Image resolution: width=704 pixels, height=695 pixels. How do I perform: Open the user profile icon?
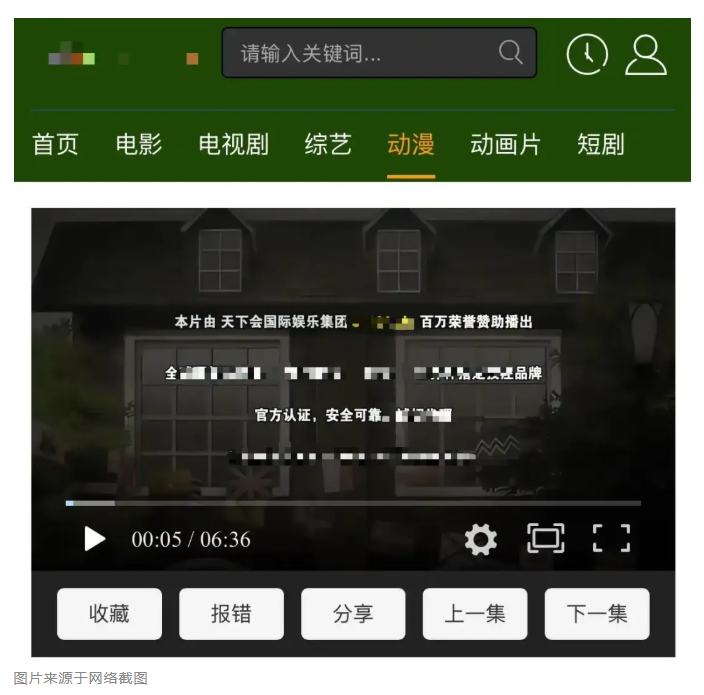point(646,54)
